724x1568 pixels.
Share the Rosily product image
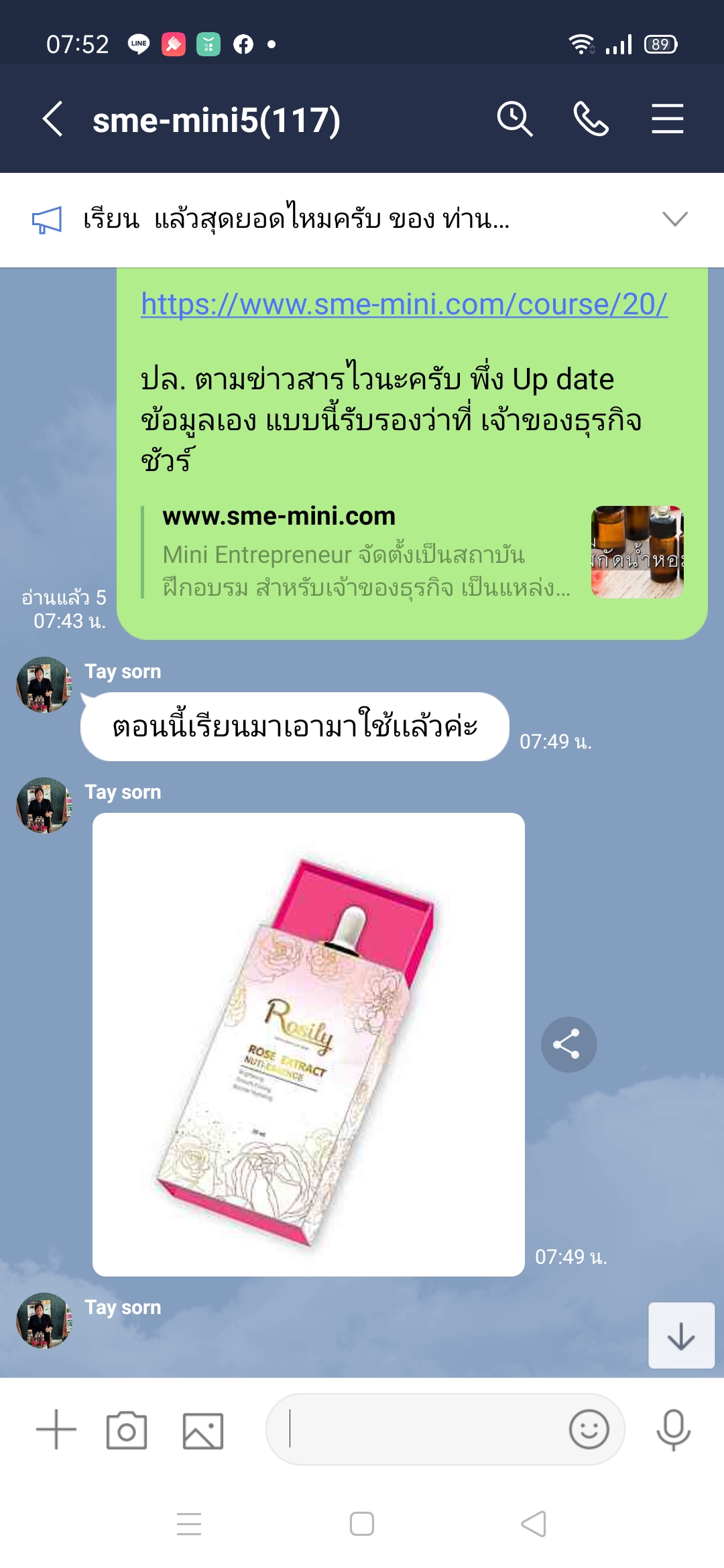point(568,1045)
